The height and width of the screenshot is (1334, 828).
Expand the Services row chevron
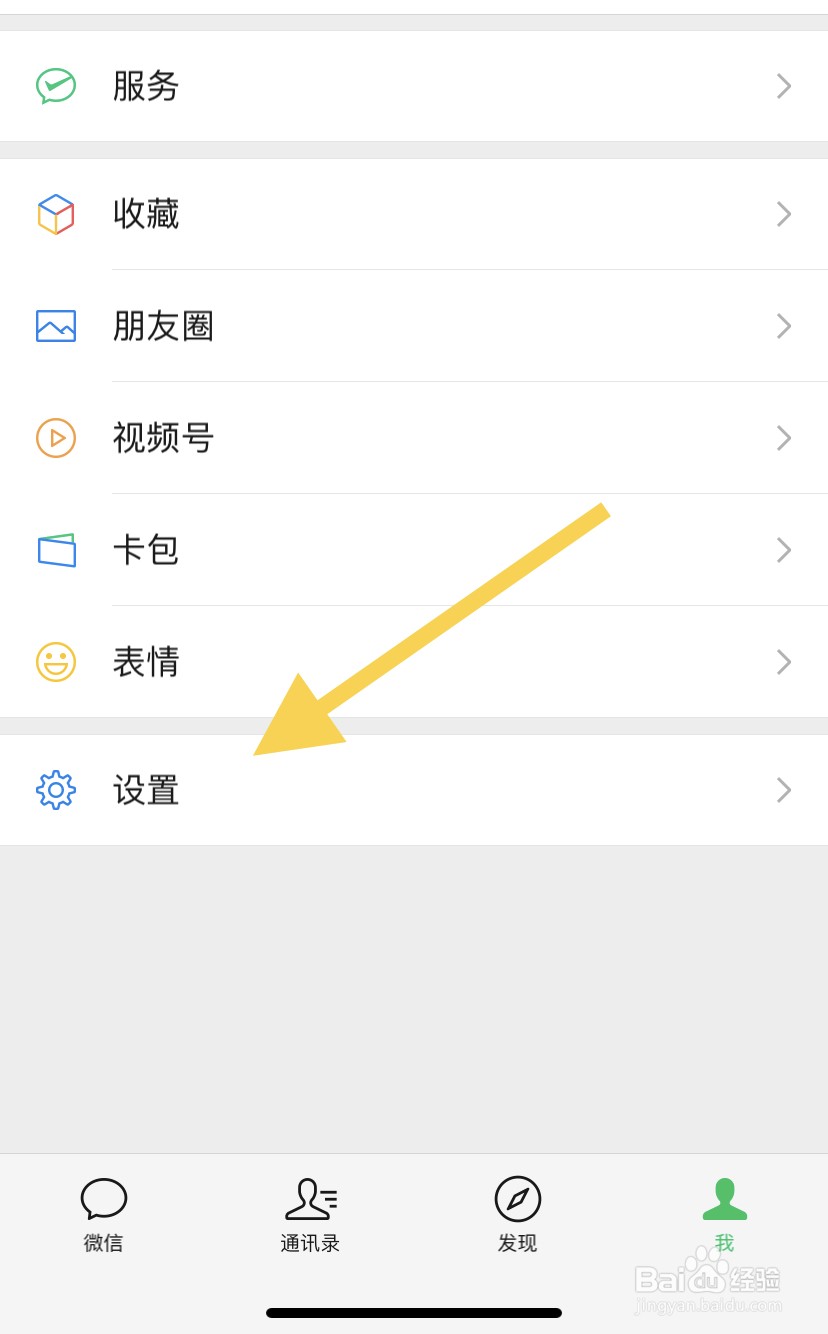coord(784,85)
